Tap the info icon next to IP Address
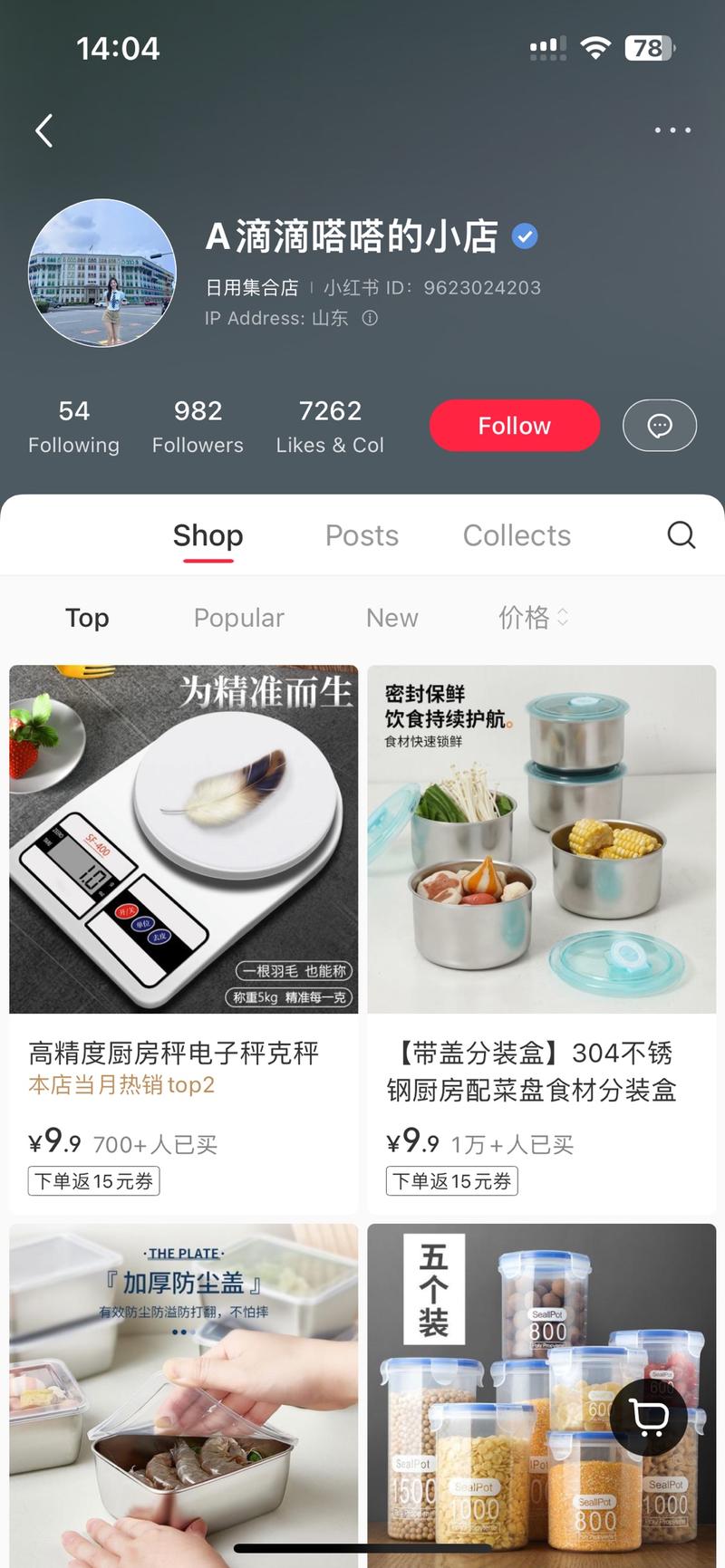 pos(369,319)
